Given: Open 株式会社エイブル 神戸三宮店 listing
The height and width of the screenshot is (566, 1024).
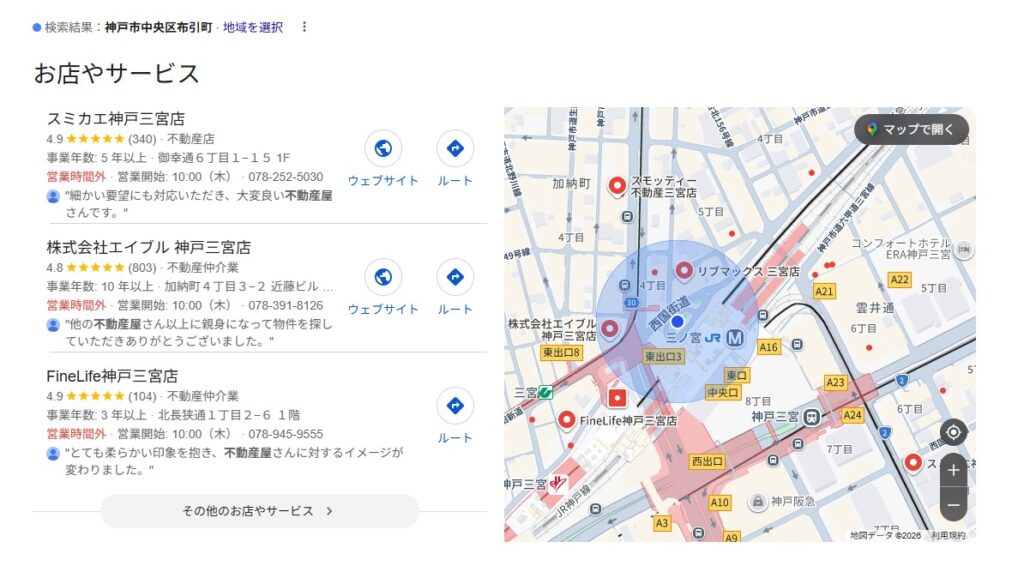Looking at the screenshot, I should pos(149,247).
